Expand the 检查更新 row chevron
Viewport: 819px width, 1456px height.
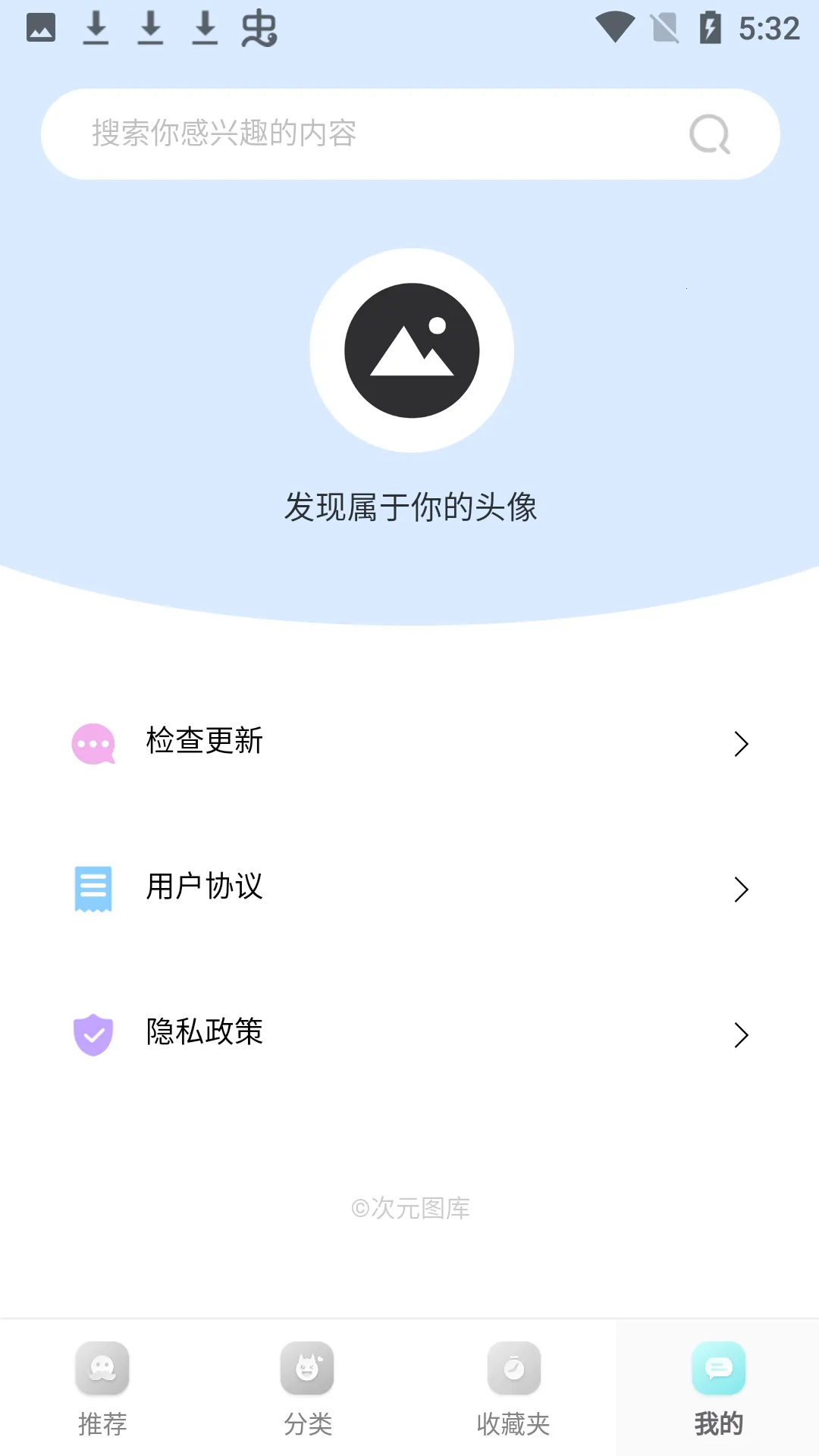point(742,744)
